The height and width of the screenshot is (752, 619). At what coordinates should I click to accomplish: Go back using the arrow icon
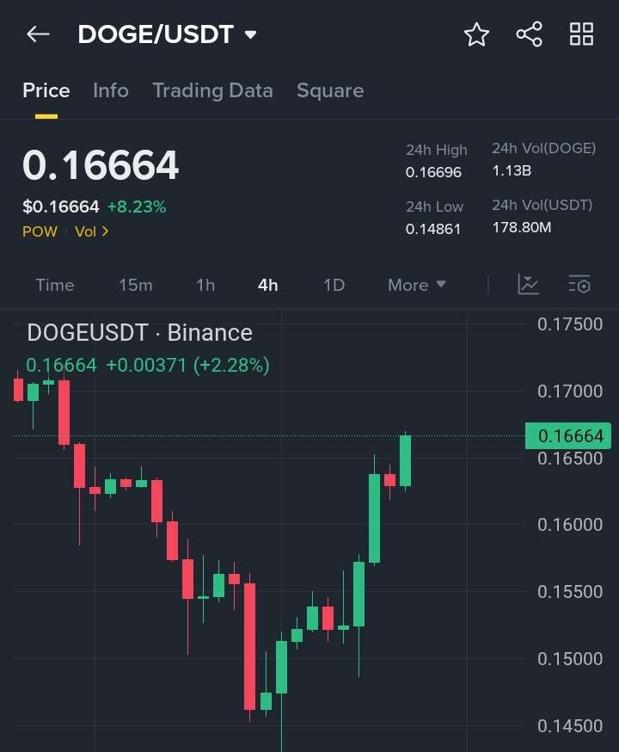[38, 34]
